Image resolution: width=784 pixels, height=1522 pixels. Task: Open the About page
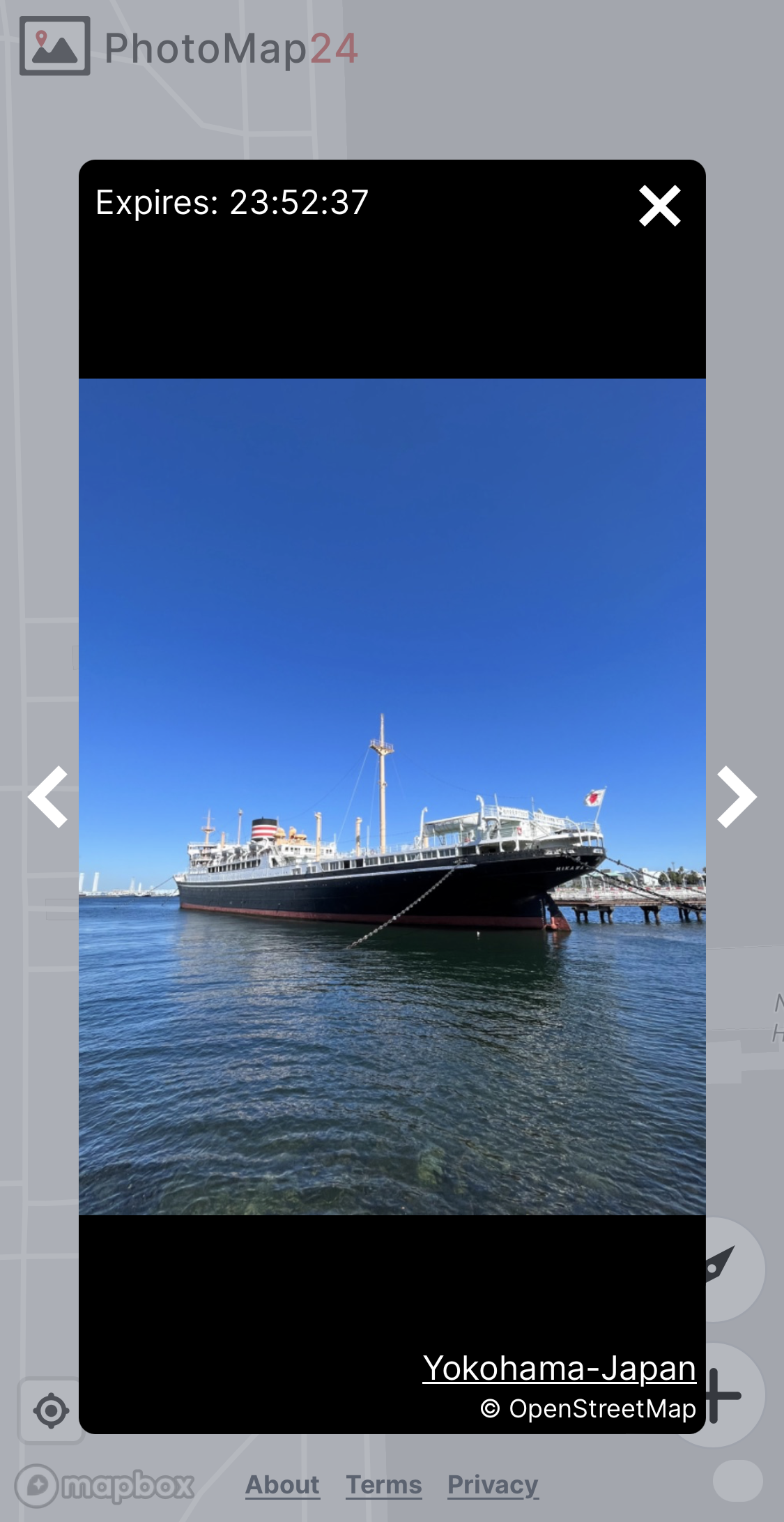pyautogui.click(x=282, y=1485)
